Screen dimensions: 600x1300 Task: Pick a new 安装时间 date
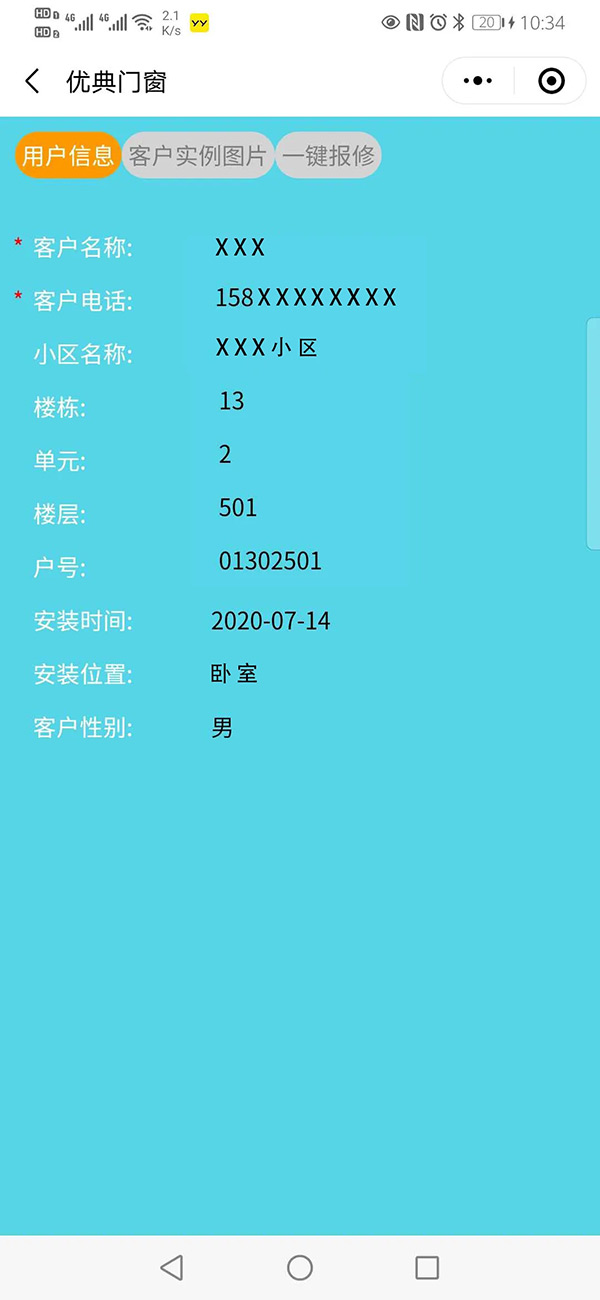click(x=271, y=621)
